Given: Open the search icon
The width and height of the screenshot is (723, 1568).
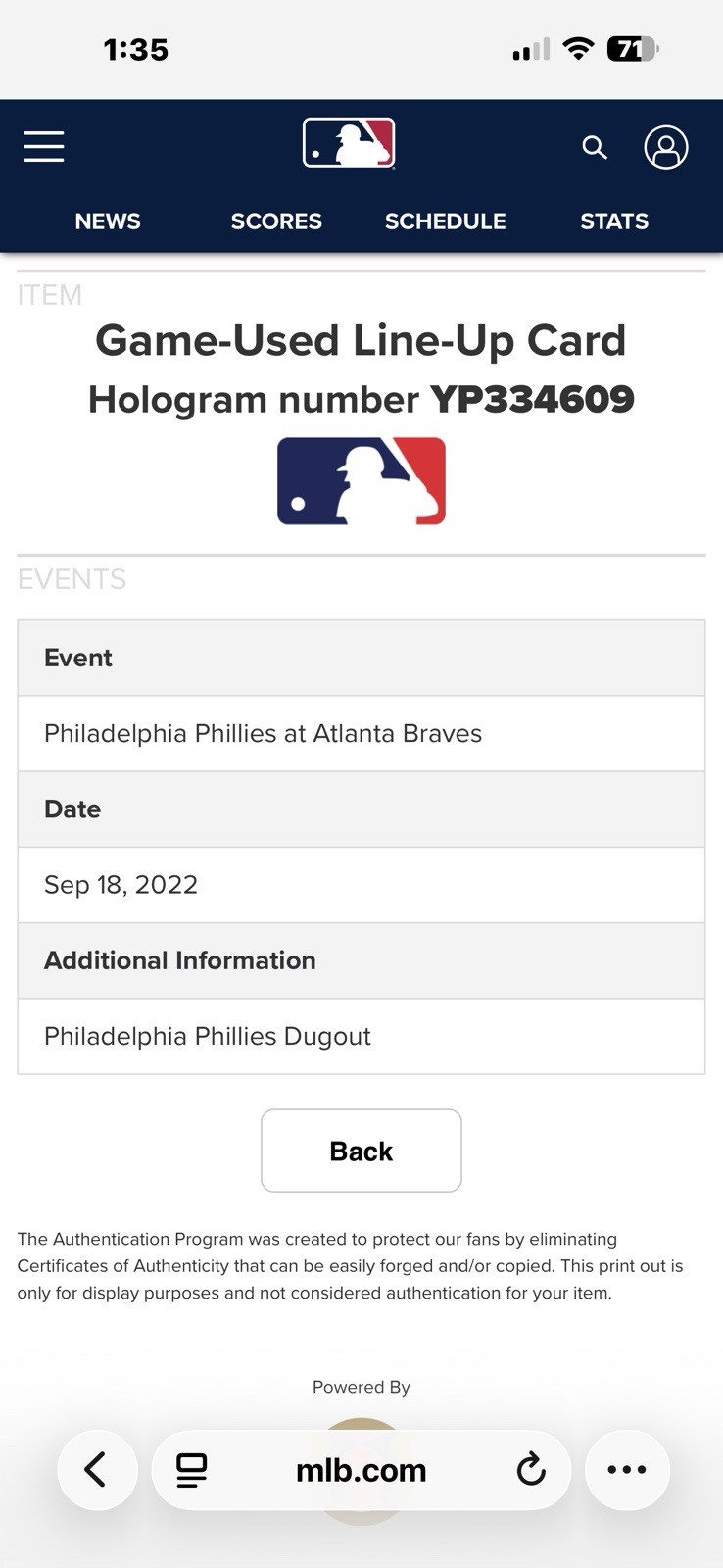Looking at the screenshot, I should click(595, 148).
